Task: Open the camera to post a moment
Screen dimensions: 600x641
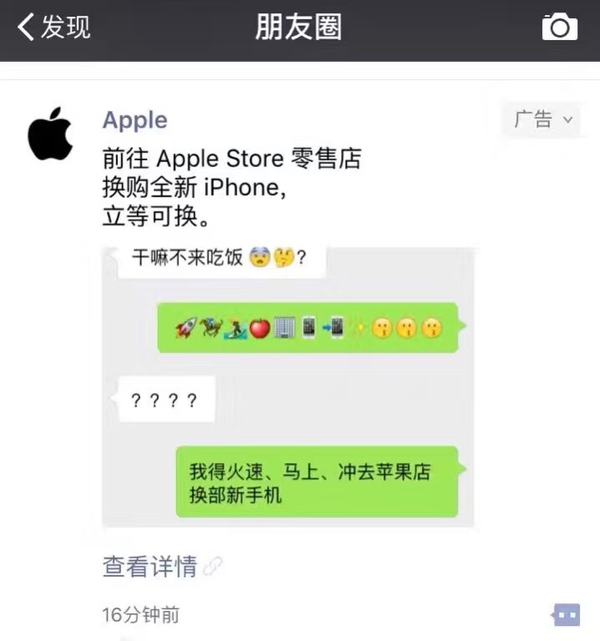Action: tap(559, 27)
